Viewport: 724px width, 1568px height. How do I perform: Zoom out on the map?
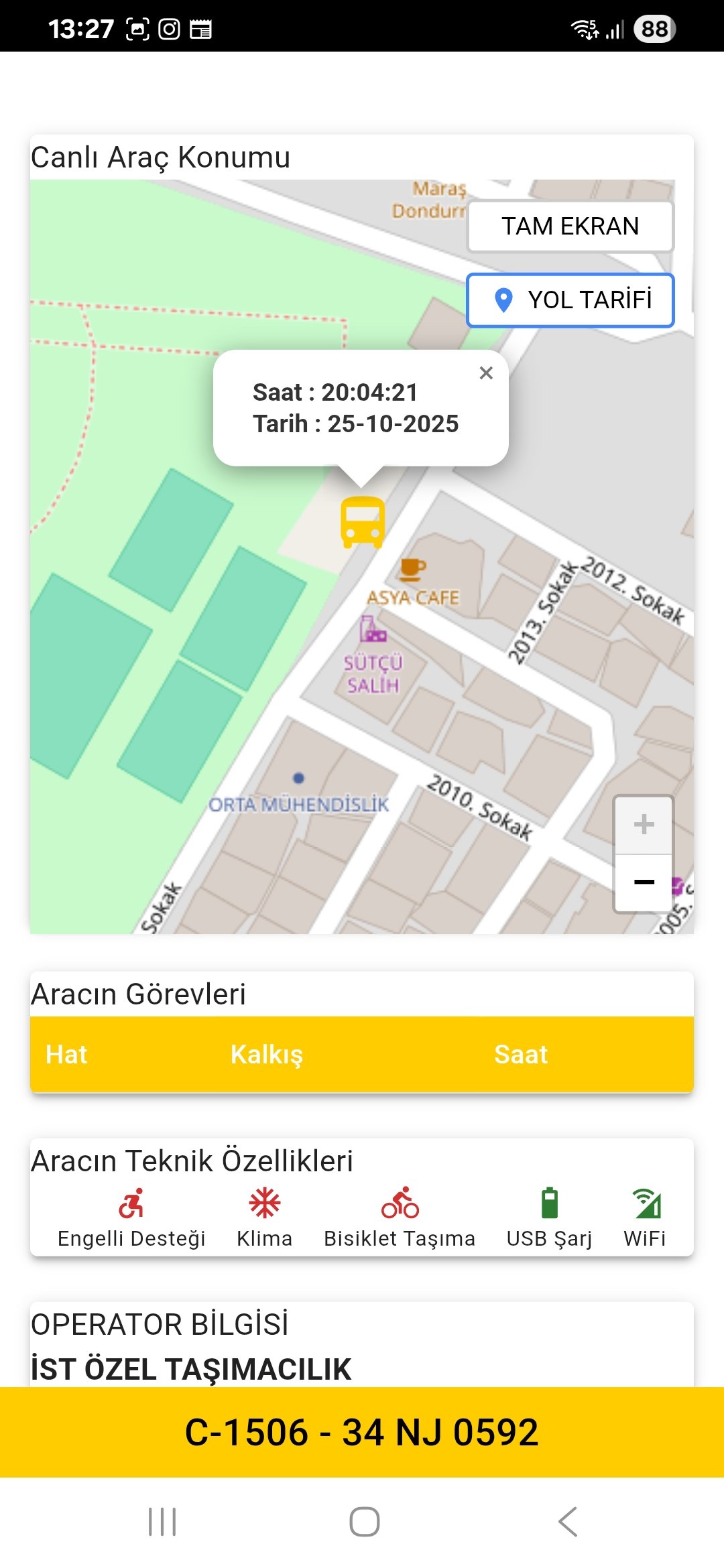point(644,883)
